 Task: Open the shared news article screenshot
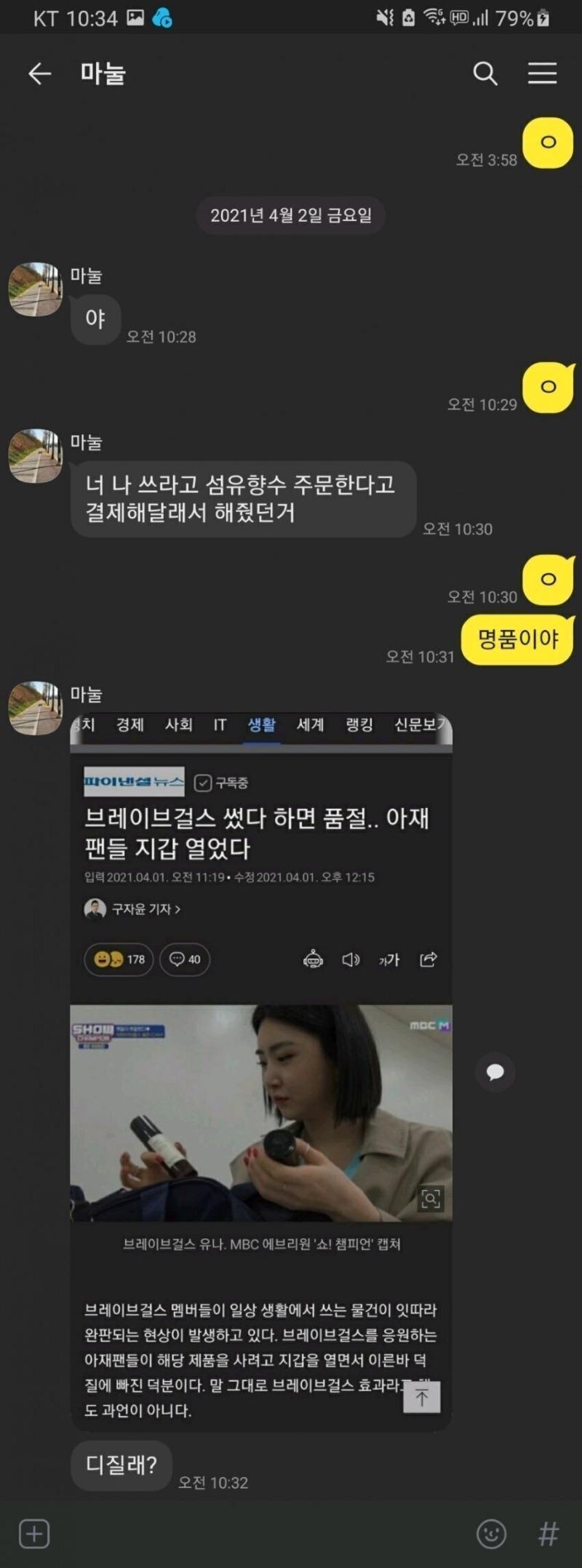(x=260, y=1069)
